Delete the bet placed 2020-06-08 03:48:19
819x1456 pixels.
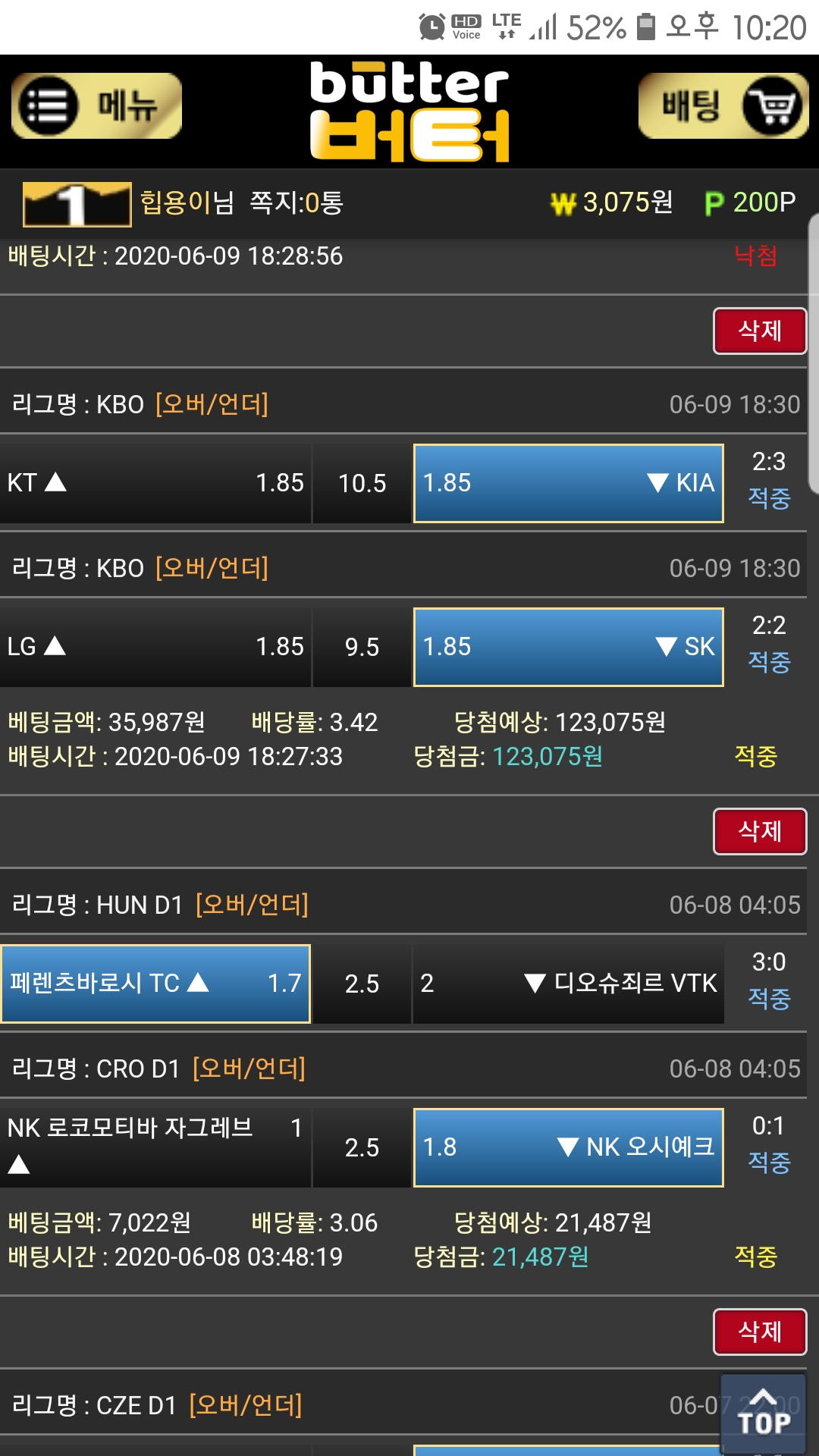[759, 1332]
